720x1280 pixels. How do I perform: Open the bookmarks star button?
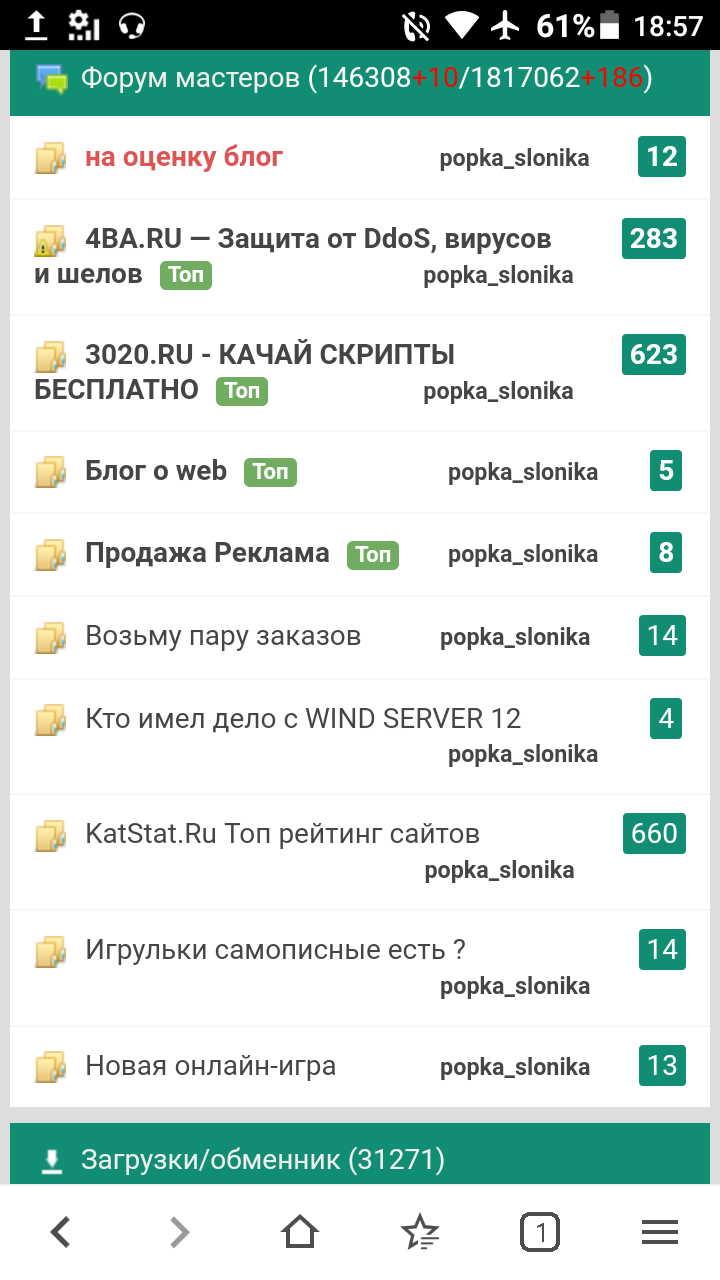pos(420,1232)
